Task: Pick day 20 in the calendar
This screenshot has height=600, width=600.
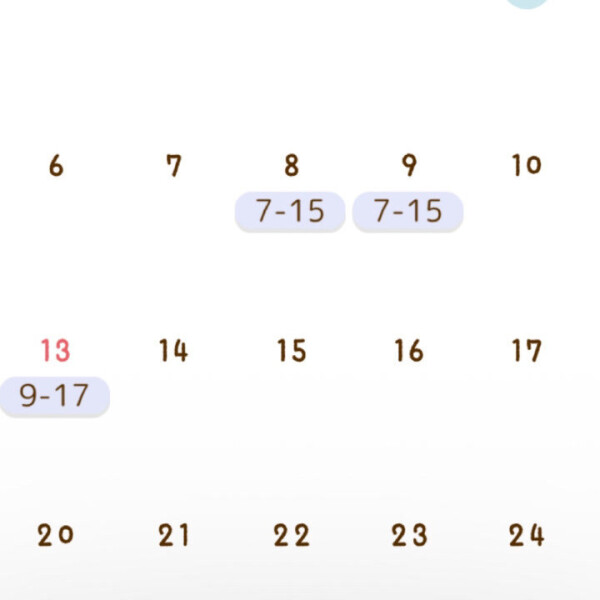Action: (x=56, y=536)
